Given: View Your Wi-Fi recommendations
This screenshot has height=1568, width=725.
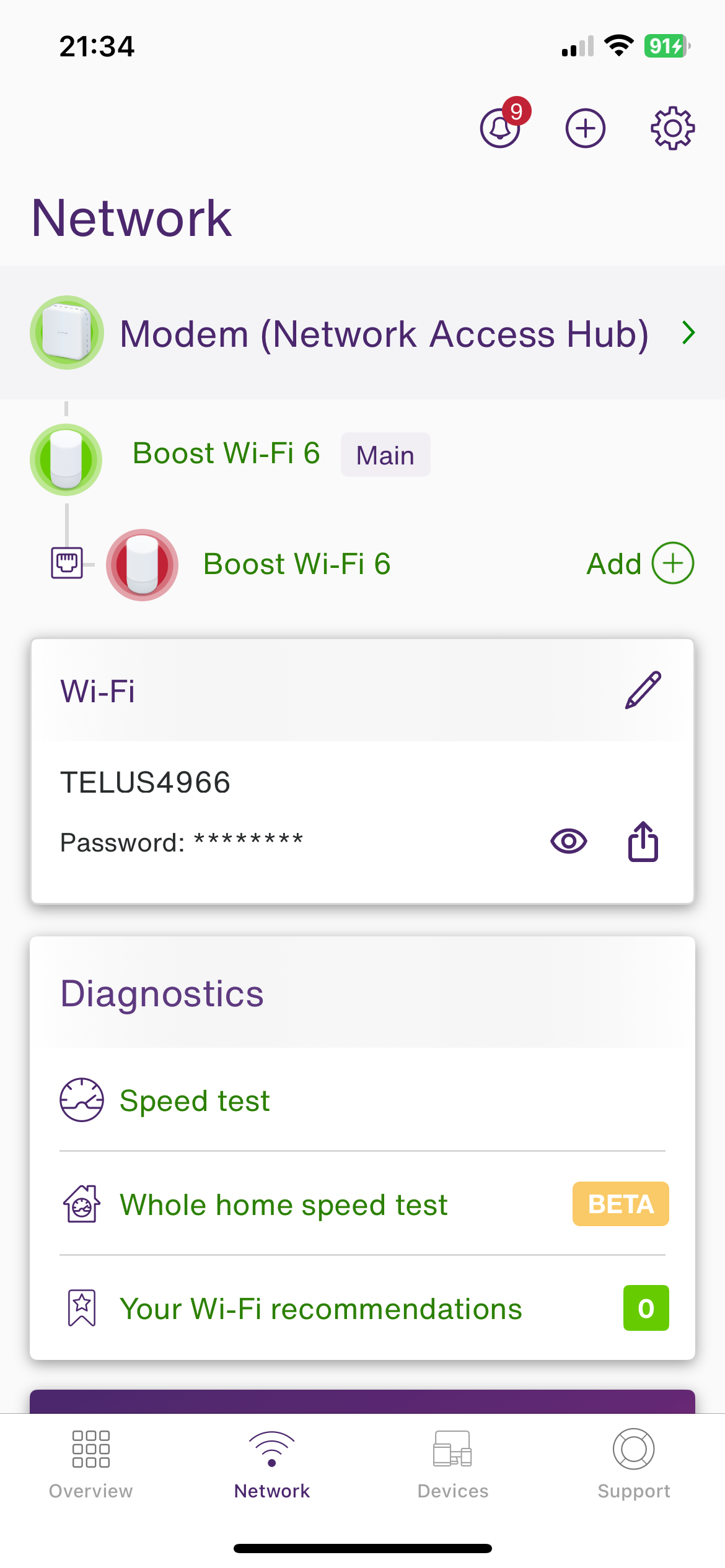Looking at the screenshot, I should pyautogui.click(x=321, y=1309).
